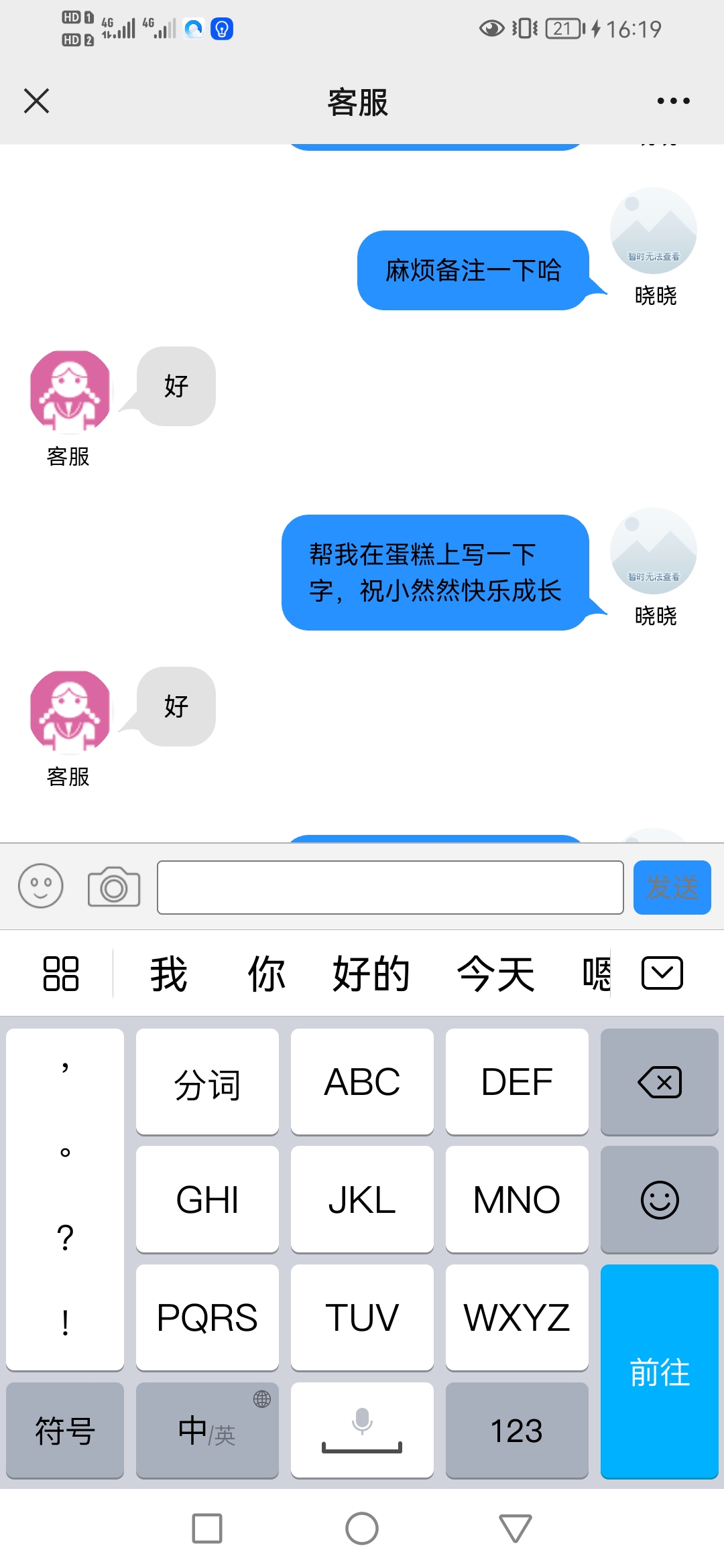The width and height of the screenshot is (724, 1568).
Task: Open the keyboard tools grid icon
Action: tap(61, 974)
